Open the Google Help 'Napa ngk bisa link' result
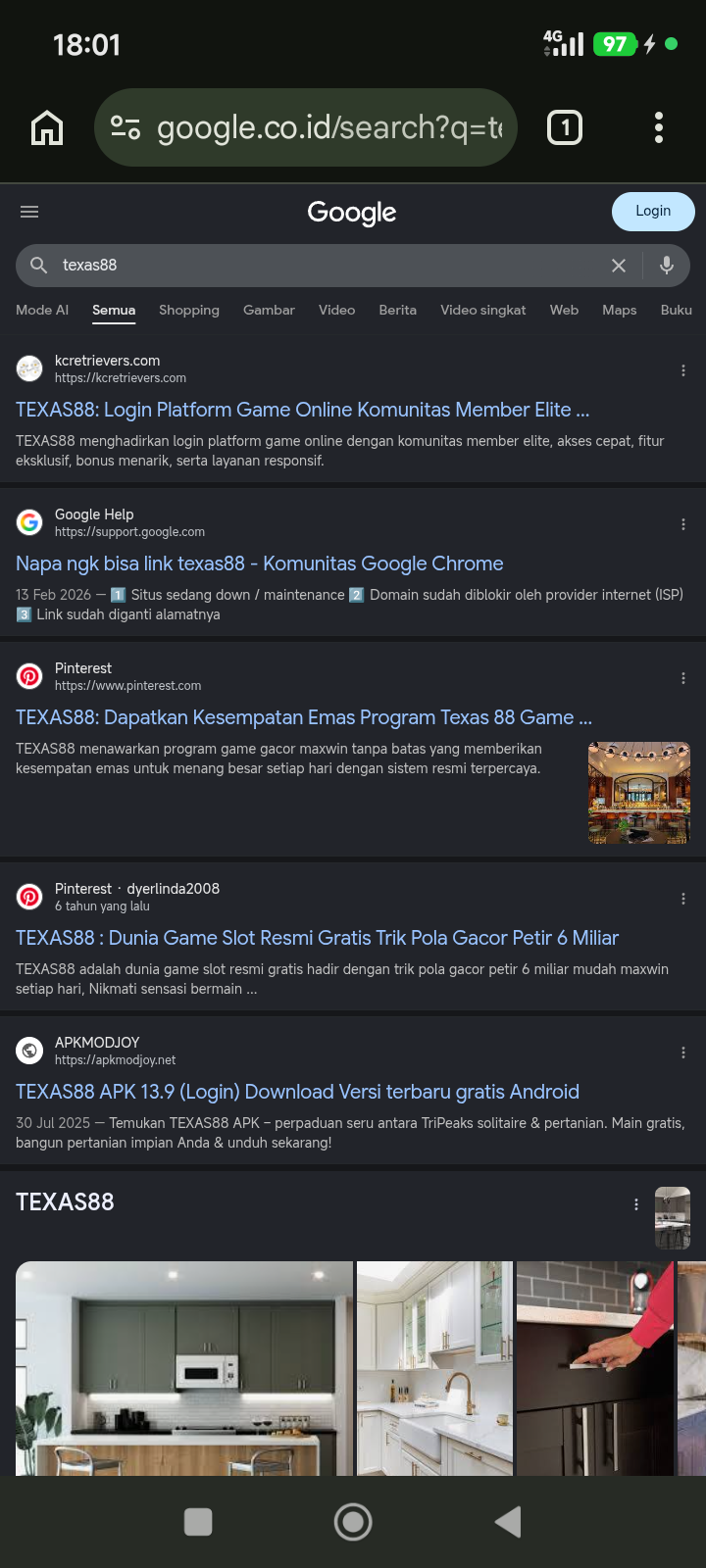Image resolution: width=706 pixels, height=1568 pixels. pos(260,563)
